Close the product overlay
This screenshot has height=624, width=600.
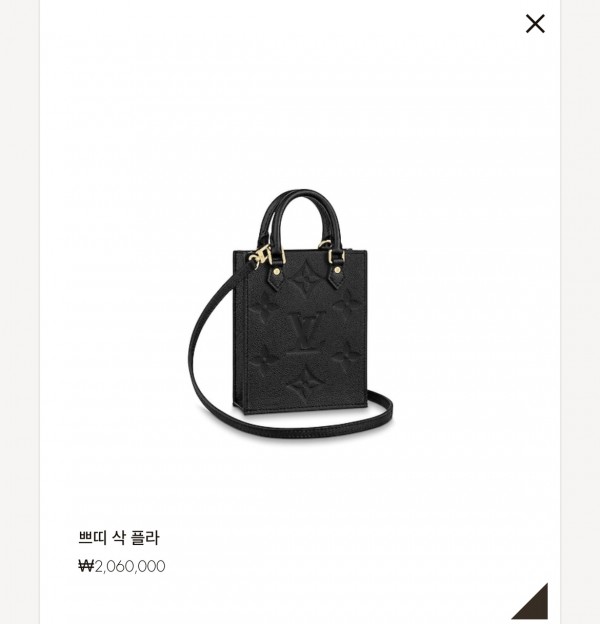[x=535, y=24]
